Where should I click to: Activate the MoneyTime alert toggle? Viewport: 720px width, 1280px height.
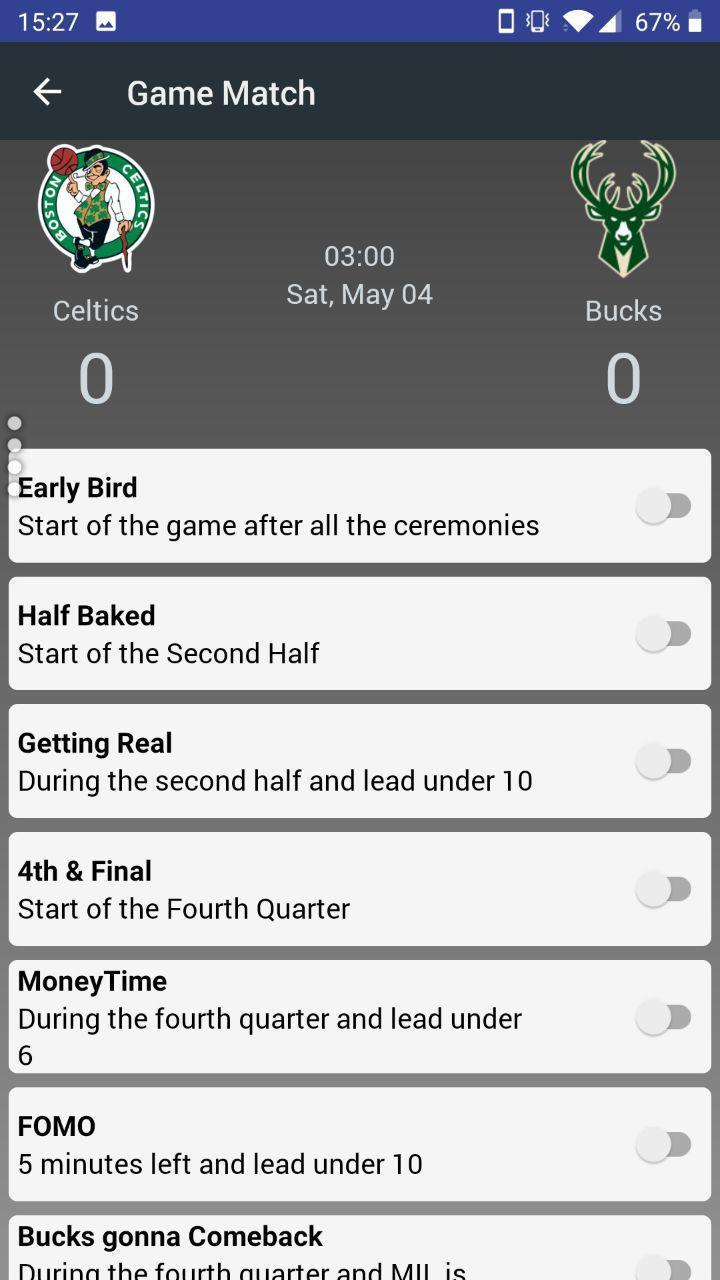664,1017
